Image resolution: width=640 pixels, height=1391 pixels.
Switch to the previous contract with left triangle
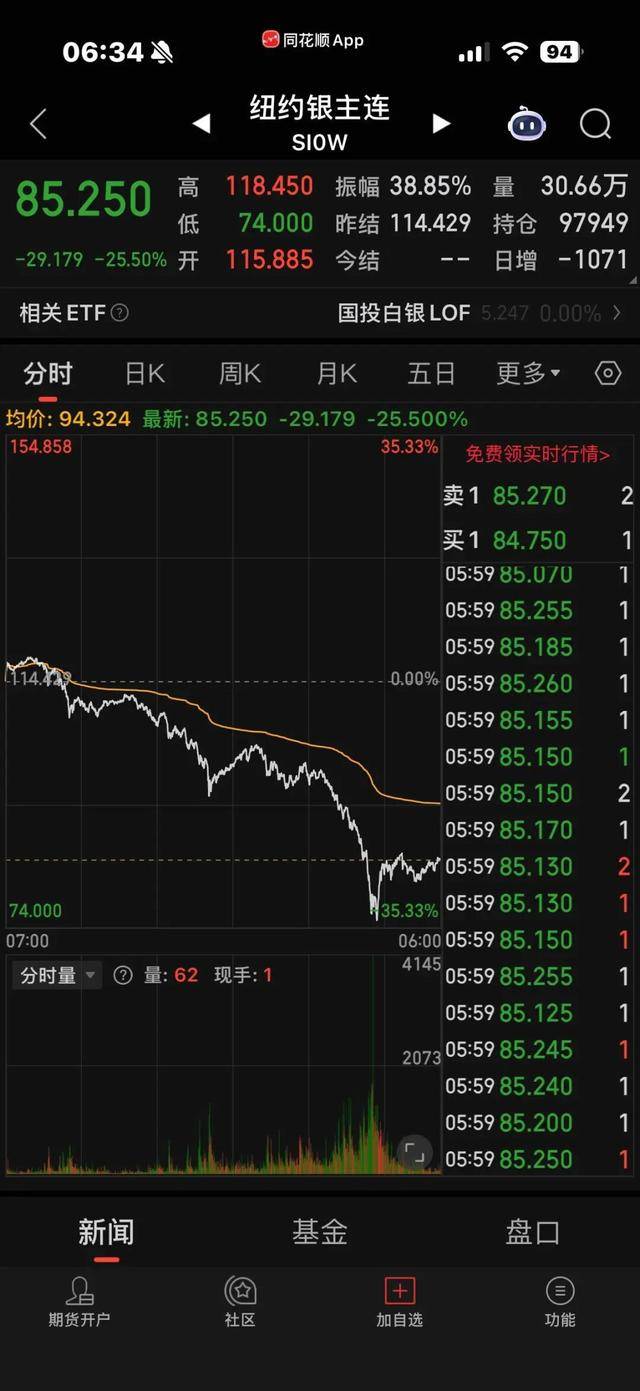201,123
